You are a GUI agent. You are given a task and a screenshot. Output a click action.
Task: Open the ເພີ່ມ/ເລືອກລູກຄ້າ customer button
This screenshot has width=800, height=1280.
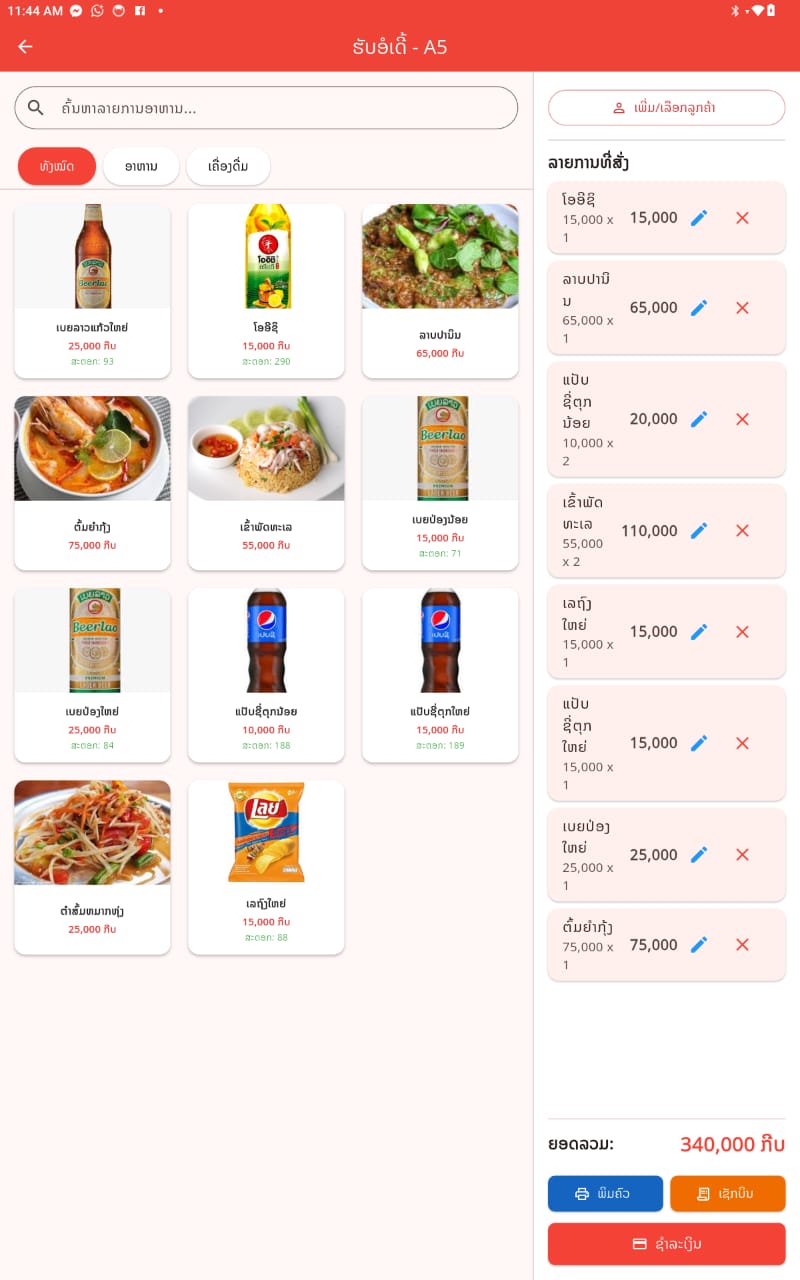tap(666, 108)
